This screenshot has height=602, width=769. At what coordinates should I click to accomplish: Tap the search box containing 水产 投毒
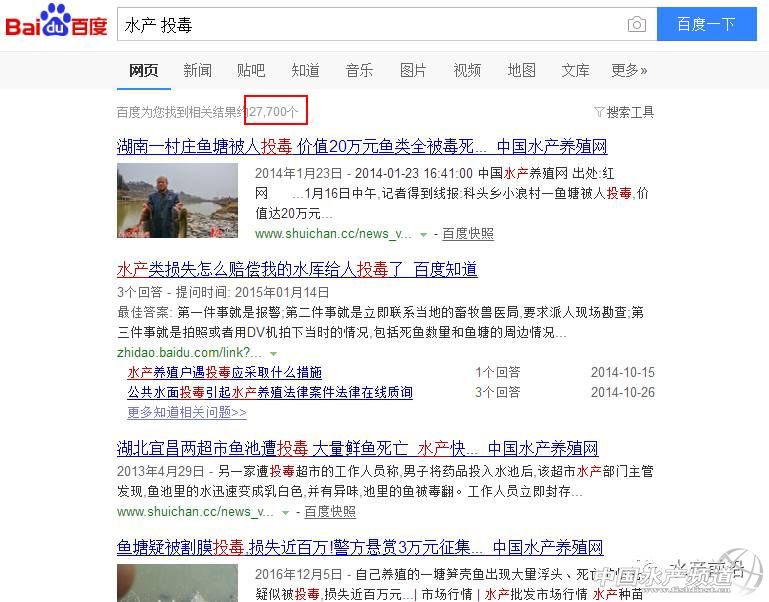point(370,25)
